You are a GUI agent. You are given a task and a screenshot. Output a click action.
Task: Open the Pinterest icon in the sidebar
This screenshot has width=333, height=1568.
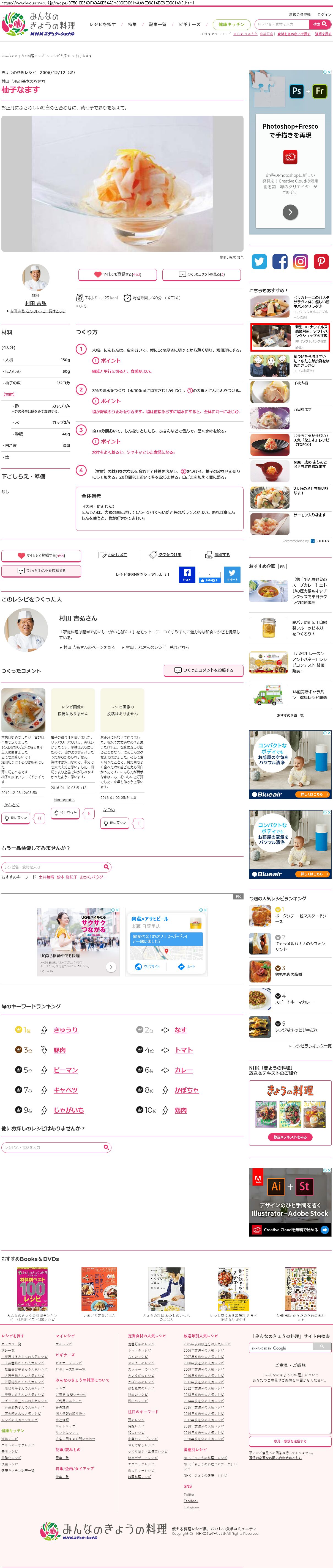[x=321, y=262]
